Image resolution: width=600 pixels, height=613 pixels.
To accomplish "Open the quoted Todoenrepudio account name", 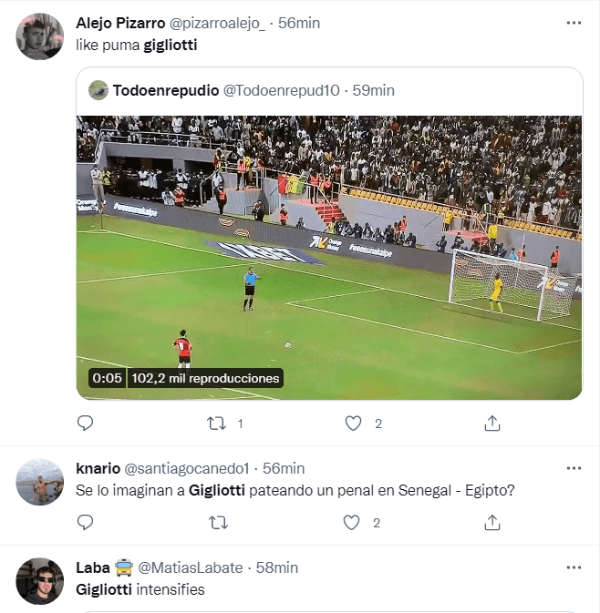I will [x=166, y=90].
